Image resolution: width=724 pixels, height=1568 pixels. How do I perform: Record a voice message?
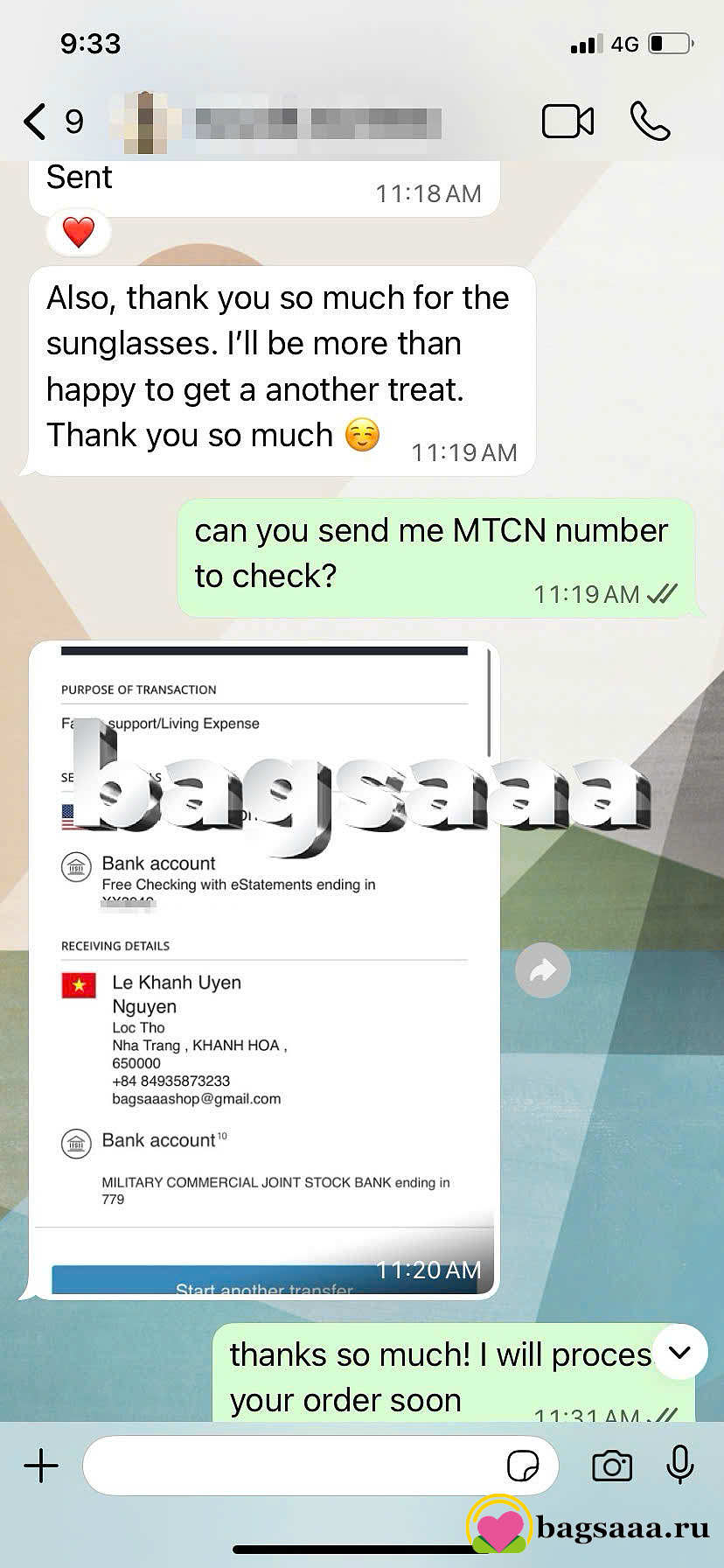click(x=679, y=1464)
